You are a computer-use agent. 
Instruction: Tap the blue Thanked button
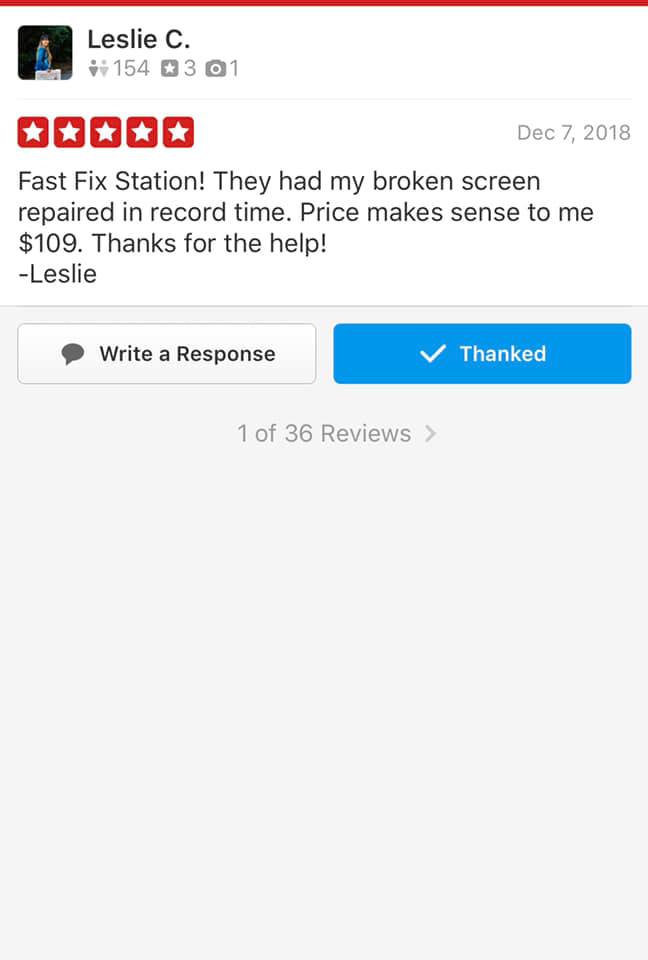(482, 354)
